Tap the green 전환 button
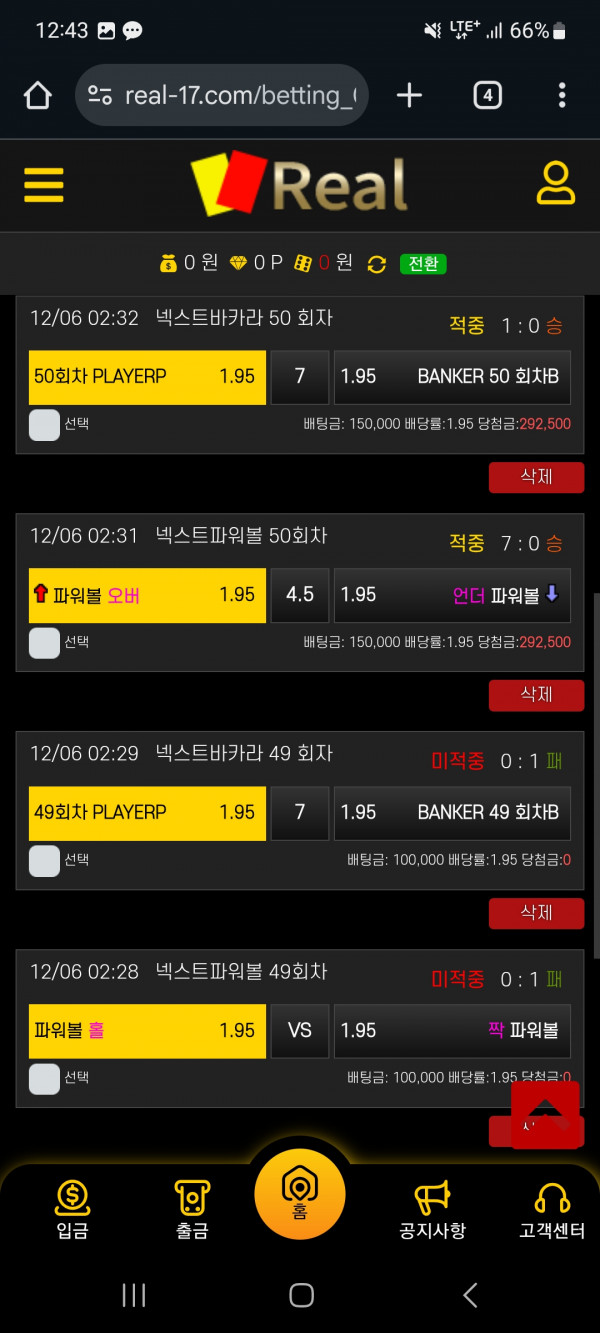600x1333 pixels. click(423, 264)
